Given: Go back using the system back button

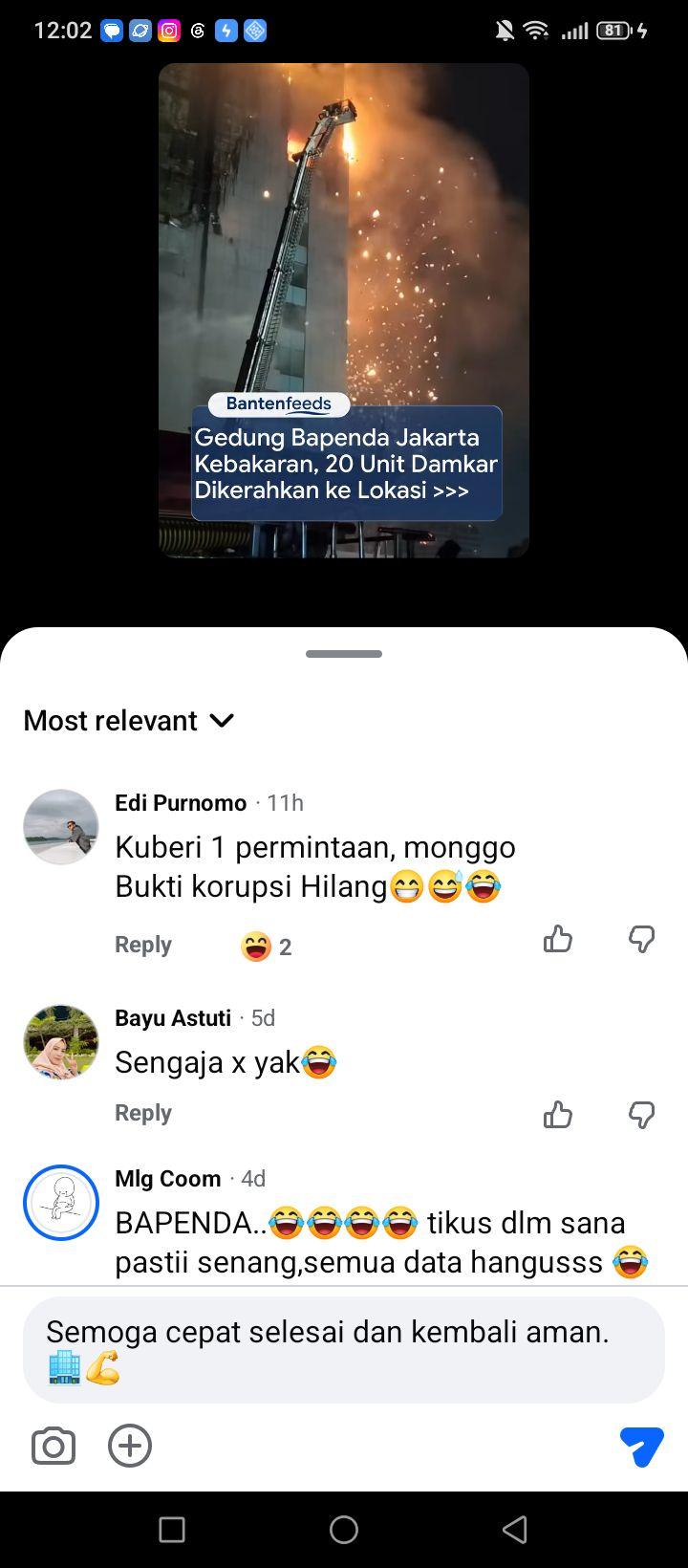Looking at the screenshot, I should [x=515, y=1530].
